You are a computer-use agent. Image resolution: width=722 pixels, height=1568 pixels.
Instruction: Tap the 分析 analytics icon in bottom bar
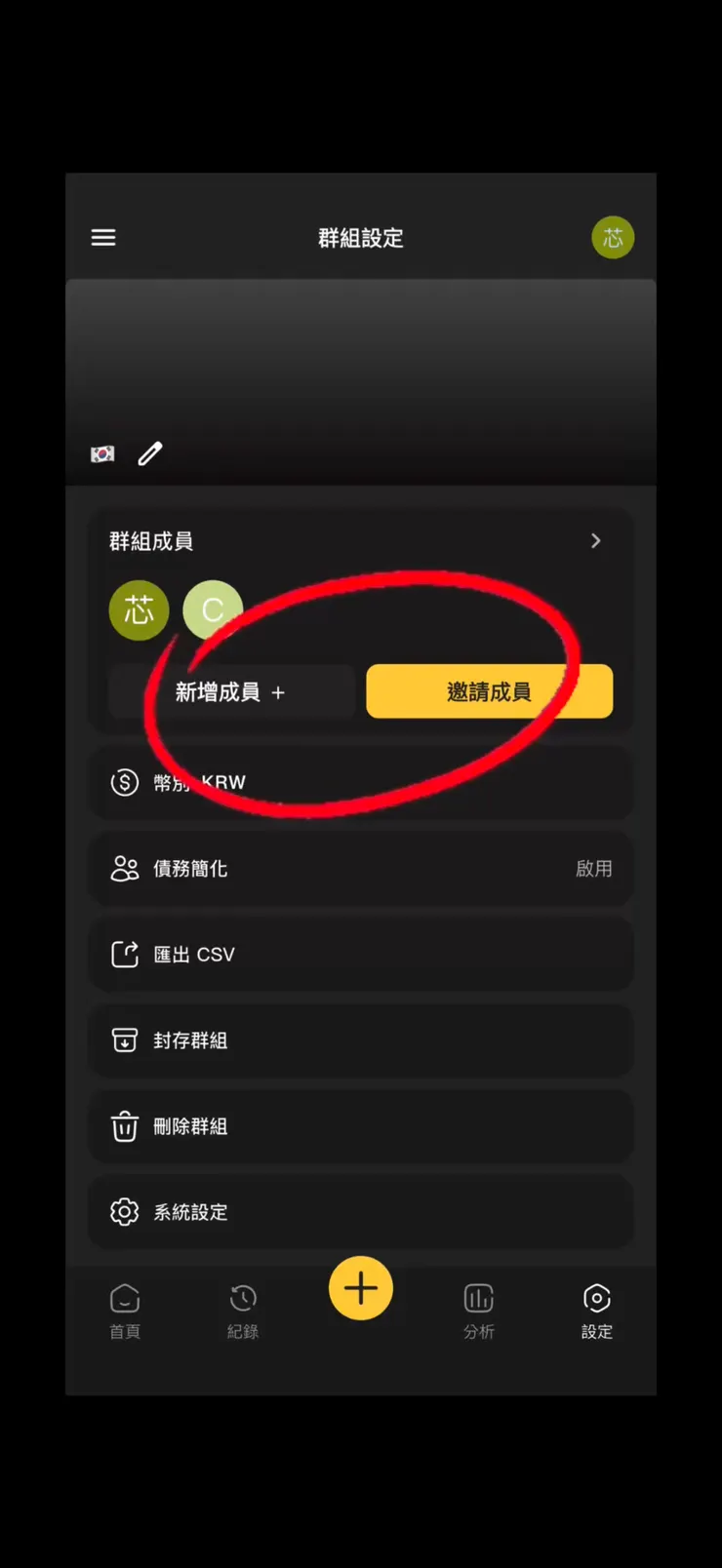point(479,1299)
